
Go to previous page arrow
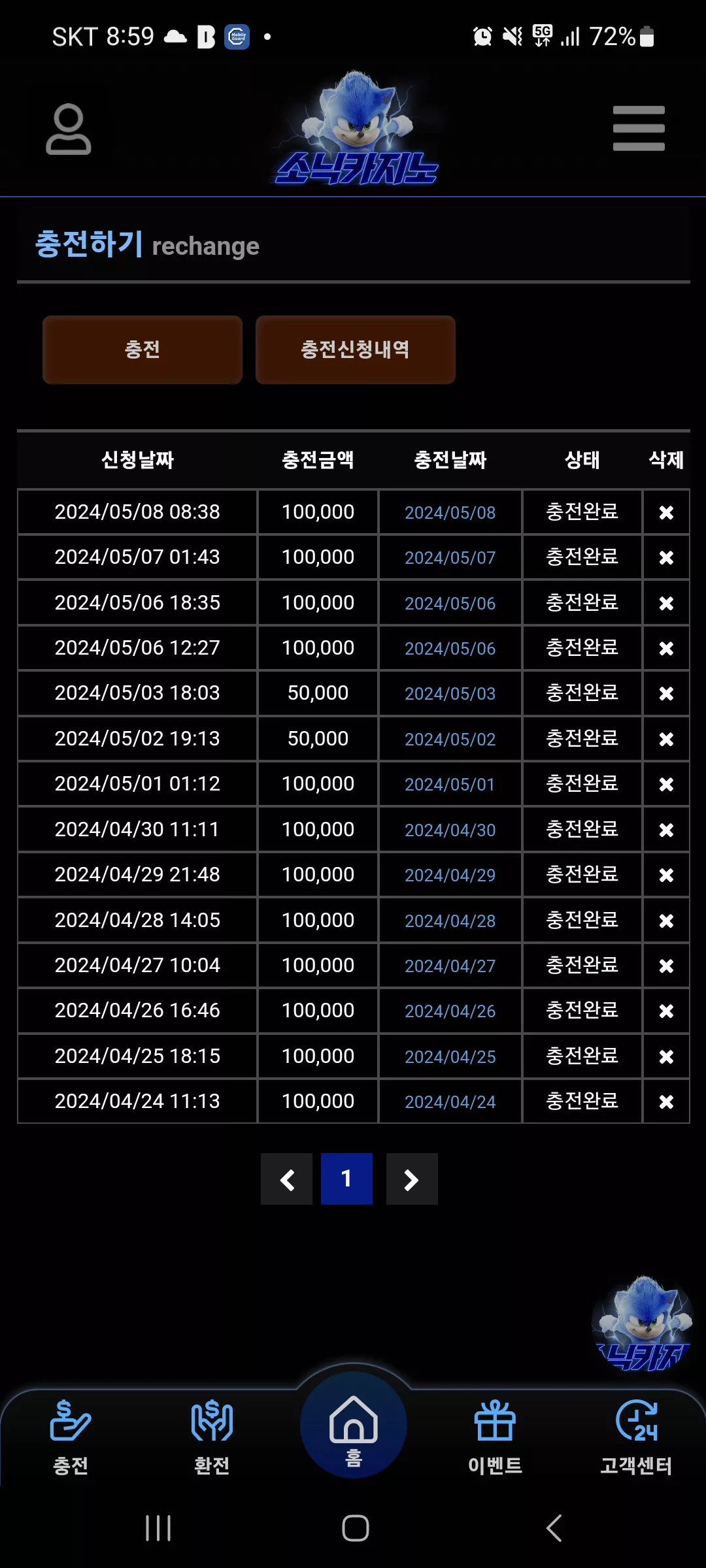(x=286, y=1179)
